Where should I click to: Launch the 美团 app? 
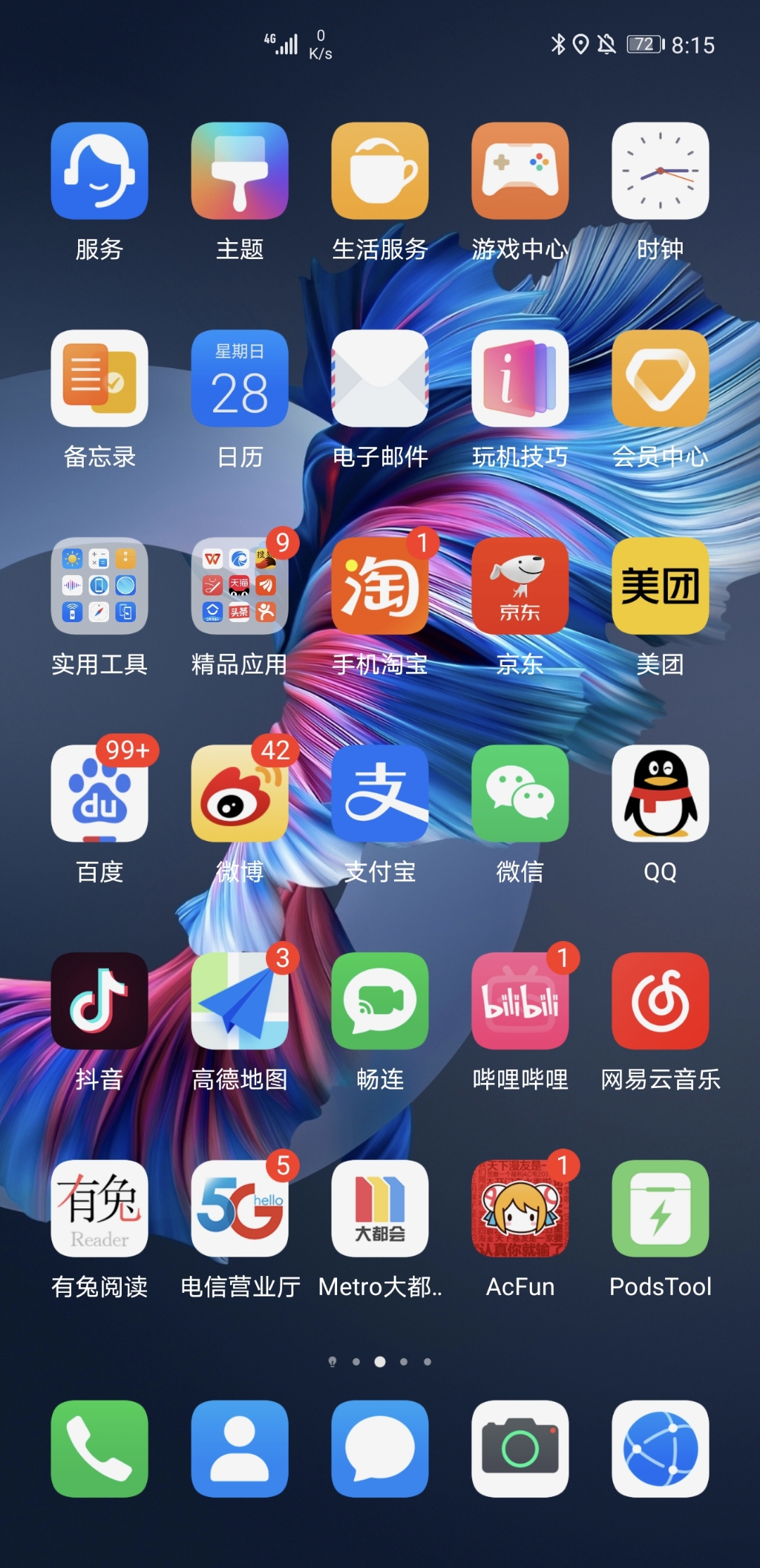click(x=660, y=586)
